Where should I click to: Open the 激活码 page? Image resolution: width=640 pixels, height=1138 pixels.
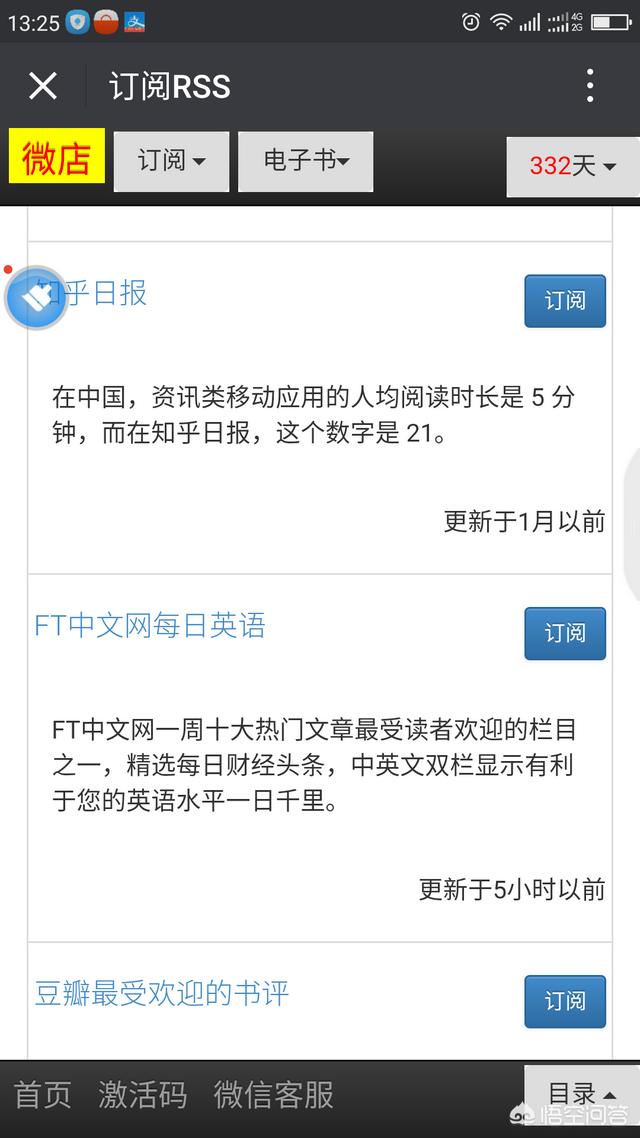(x=143, y=1094)
